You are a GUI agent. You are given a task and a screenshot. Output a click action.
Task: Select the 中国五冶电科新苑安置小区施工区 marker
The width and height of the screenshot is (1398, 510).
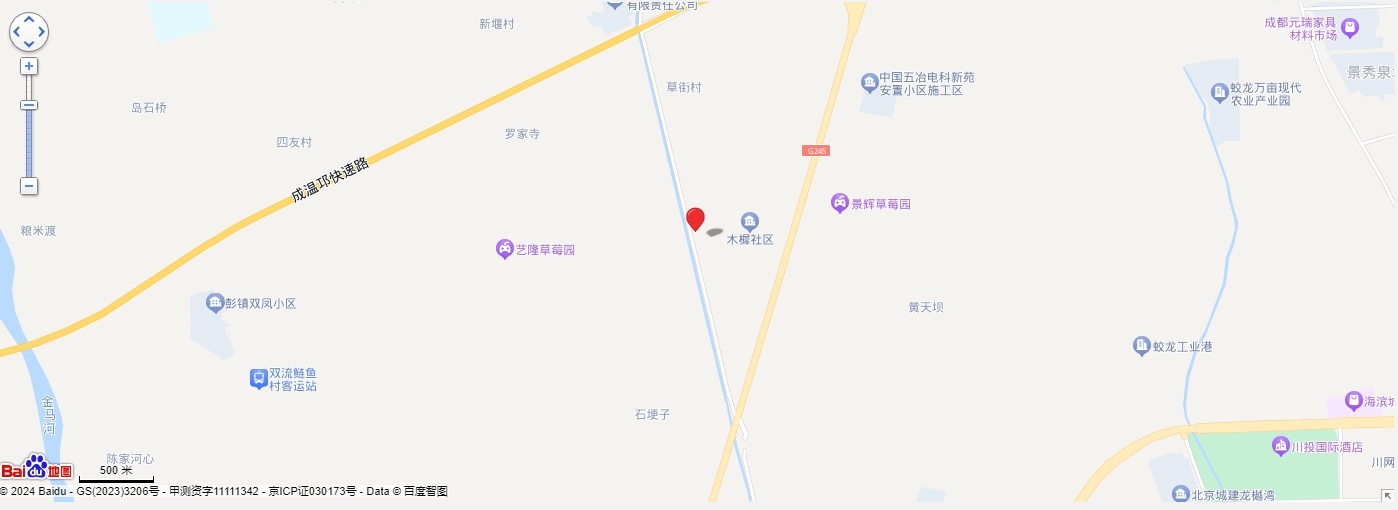tap(870, 82)
